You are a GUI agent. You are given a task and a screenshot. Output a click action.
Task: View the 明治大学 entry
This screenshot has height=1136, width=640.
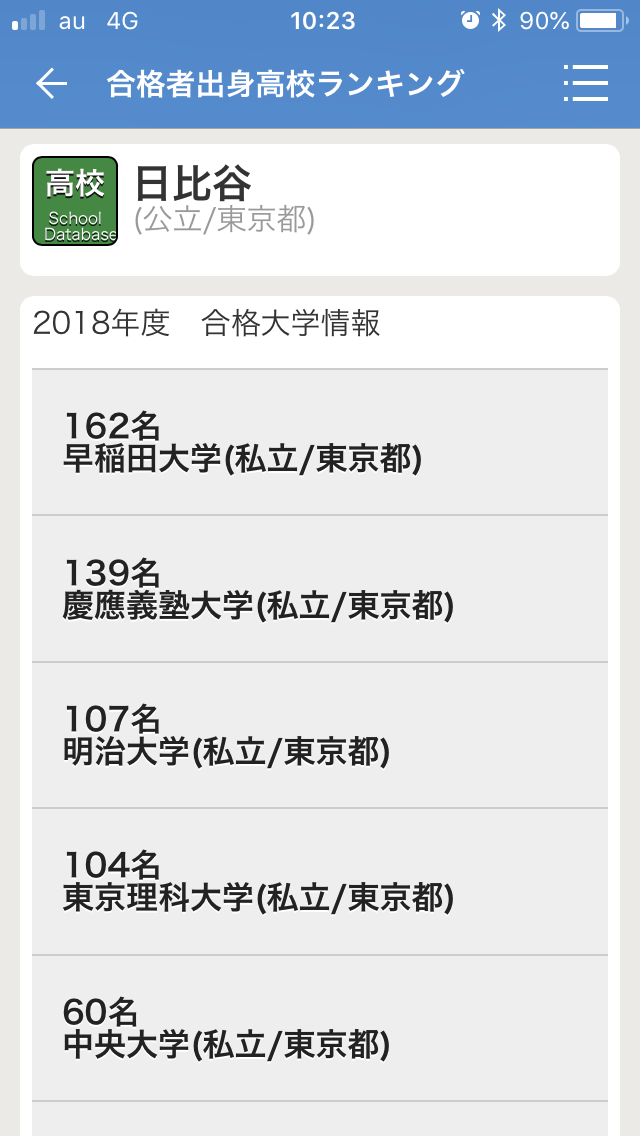319,735
